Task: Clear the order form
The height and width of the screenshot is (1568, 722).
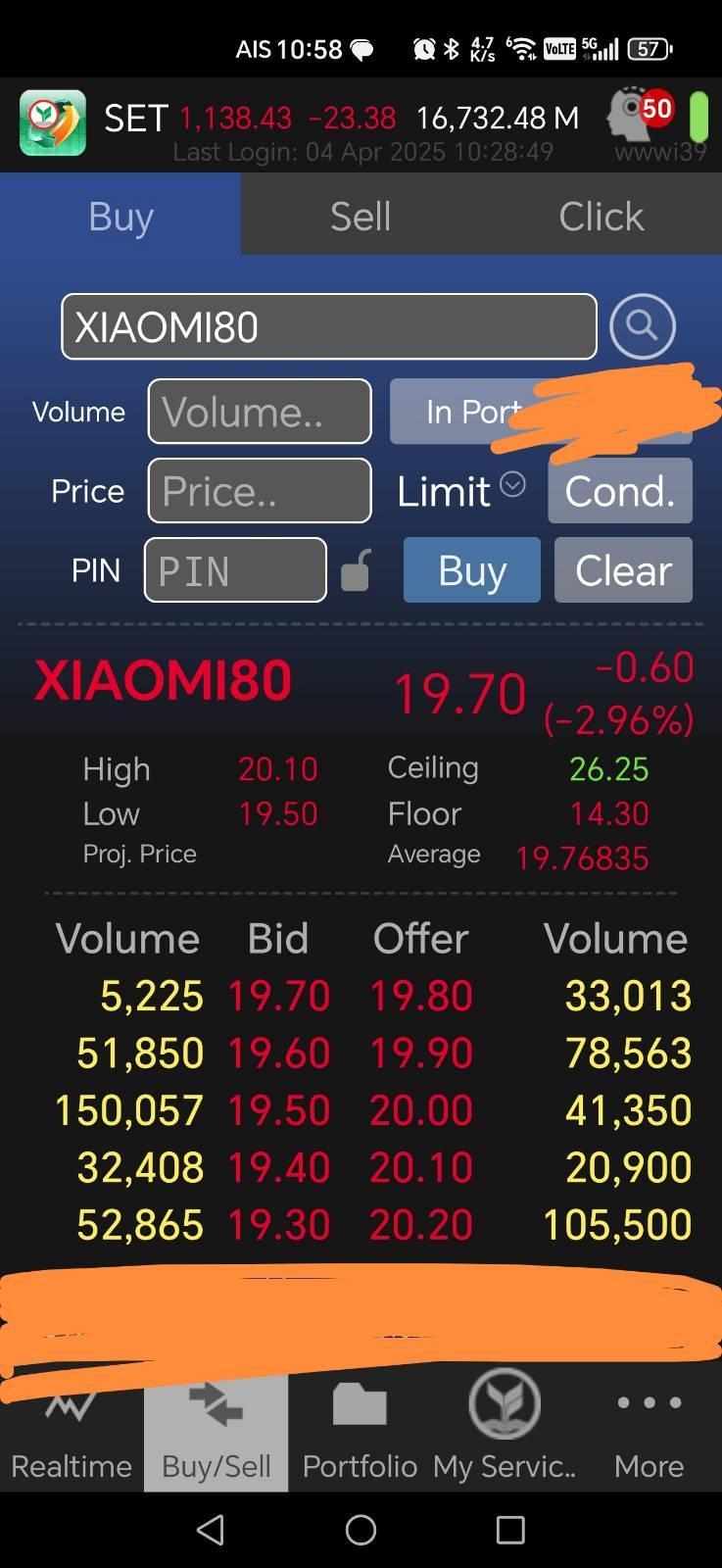Action: (x=623, y=570)
